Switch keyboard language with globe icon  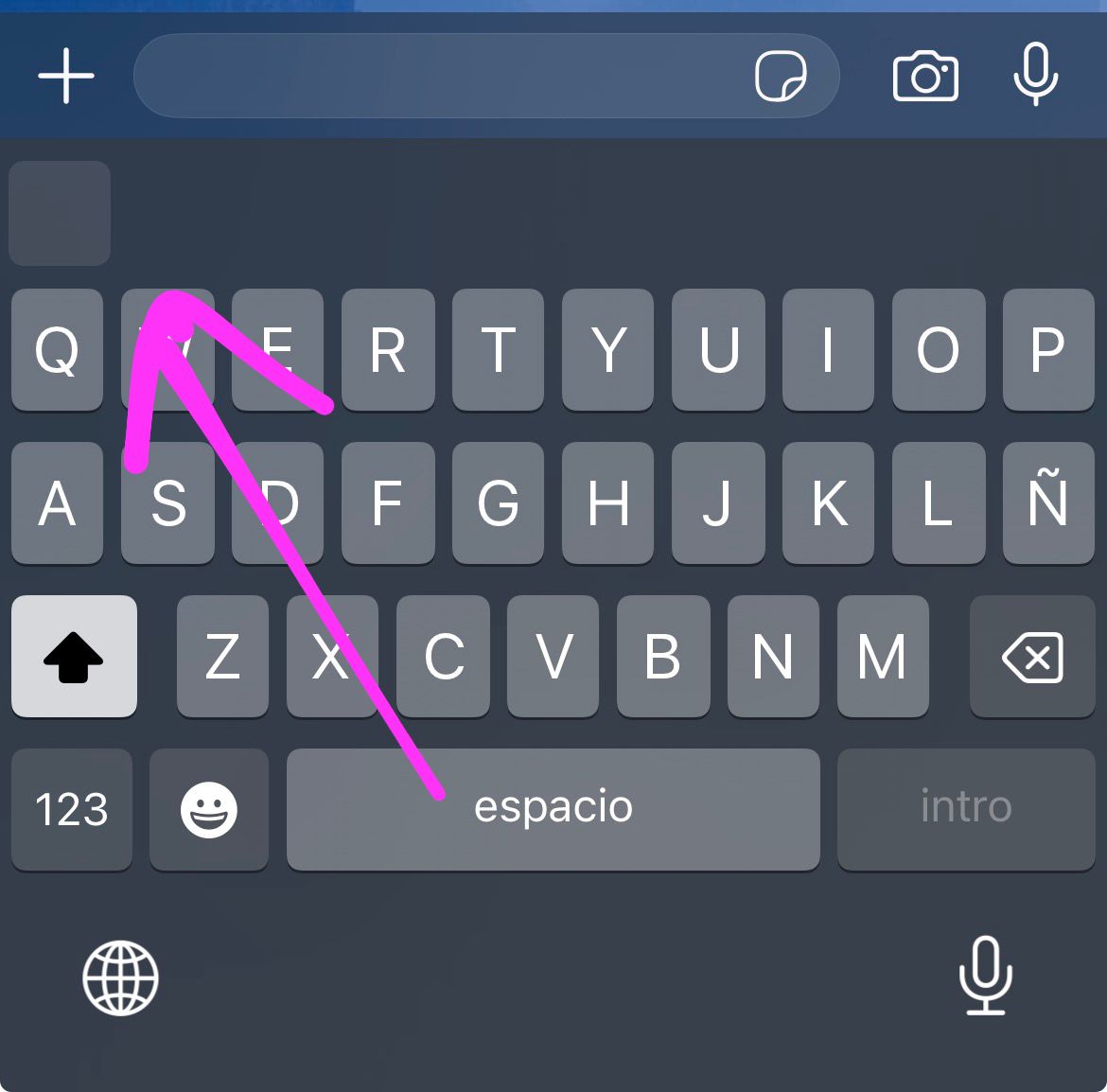[121, 978]
